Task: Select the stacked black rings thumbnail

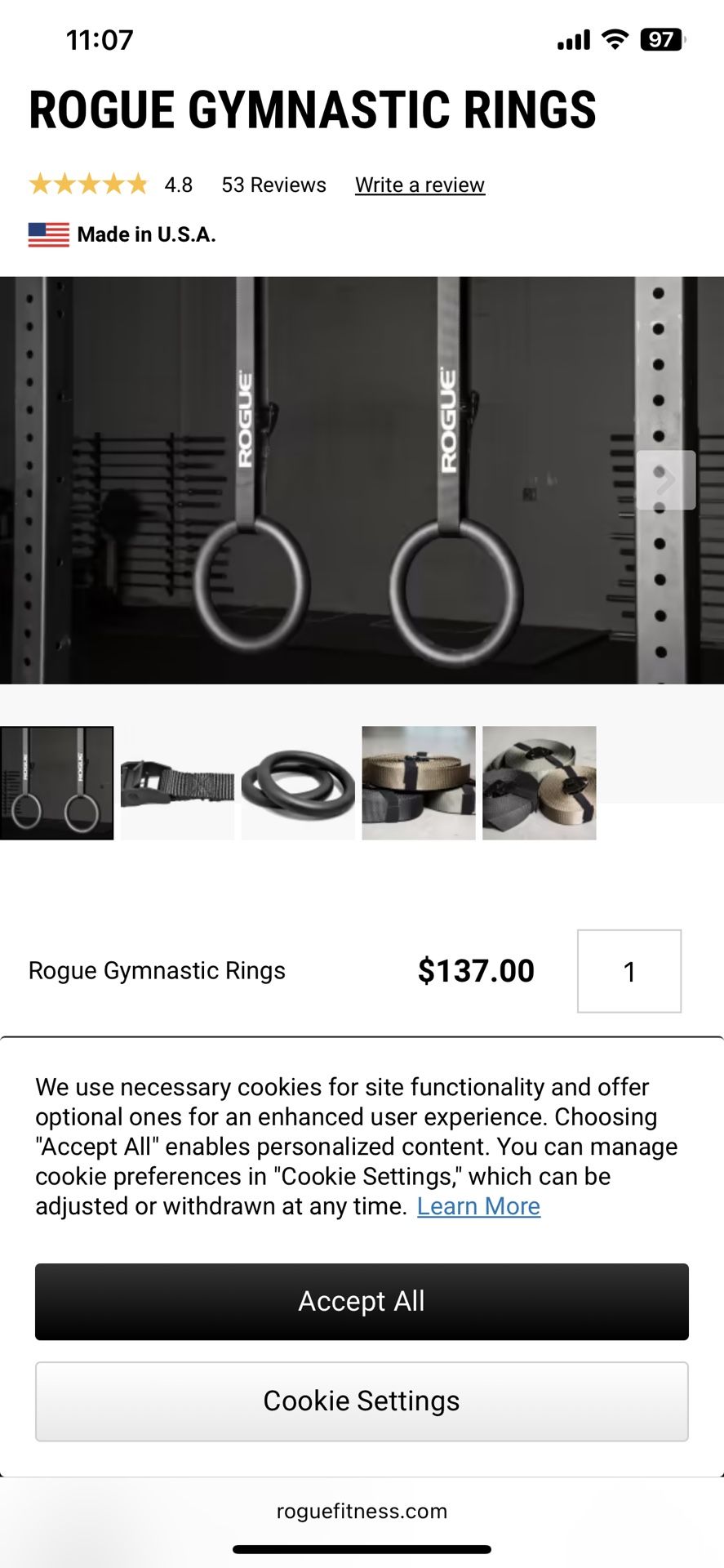Action: point(298,782)
